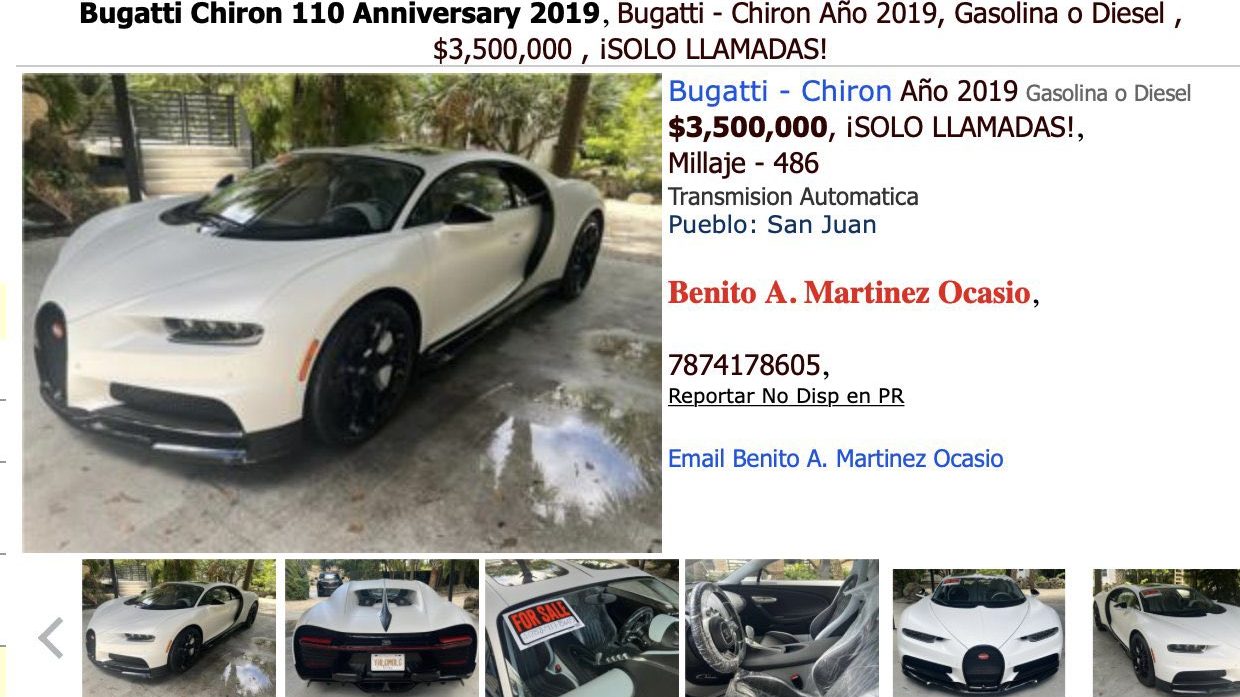The width and height of the screenshot is (1240, 697).
Task: Email Benito A. Martinez Ocasio
Action: pyautogui.click(x=835, y=459)
